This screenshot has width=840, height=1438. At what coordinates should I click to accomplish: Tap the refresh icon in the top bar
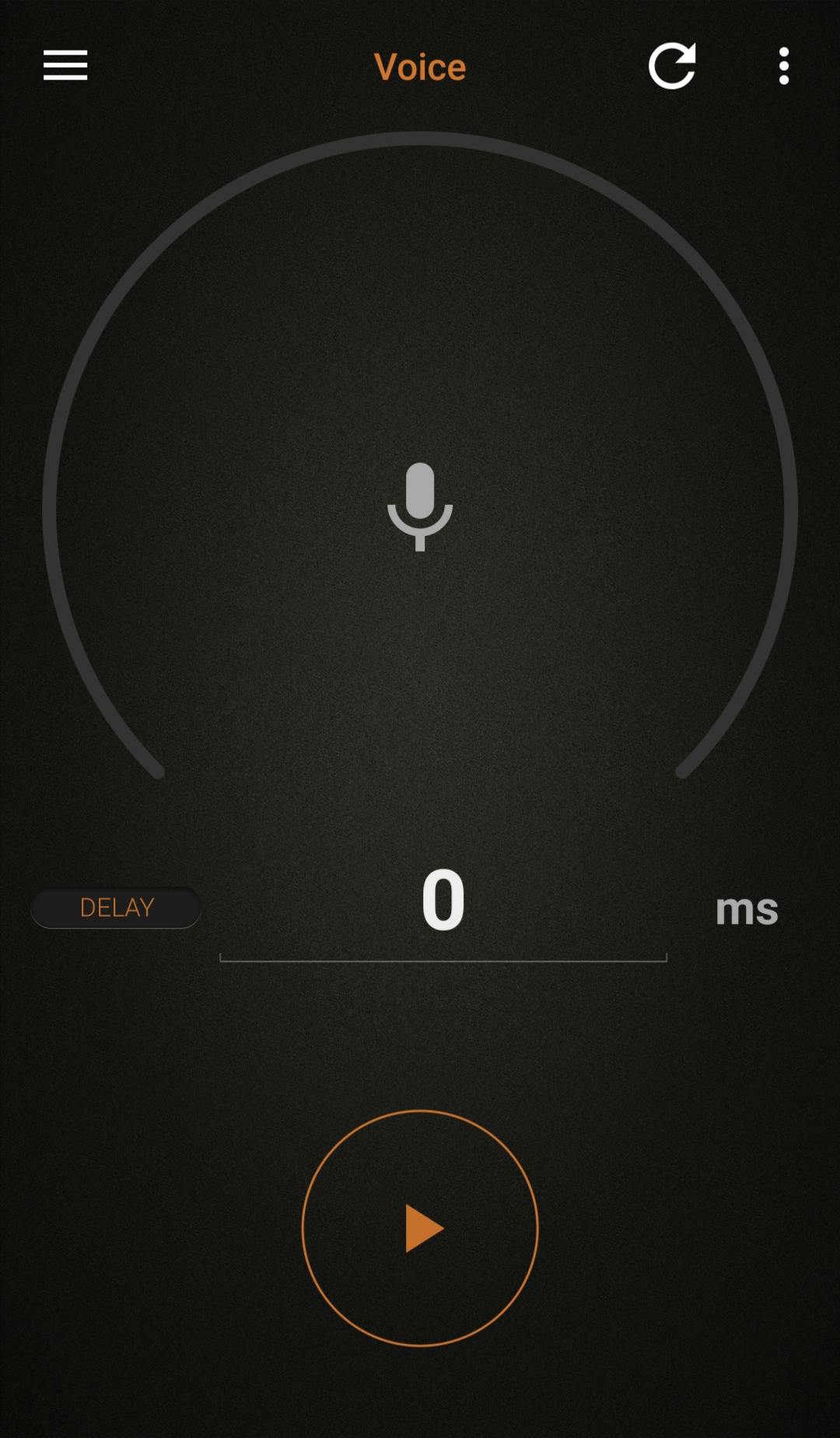(x=672, y=65)
